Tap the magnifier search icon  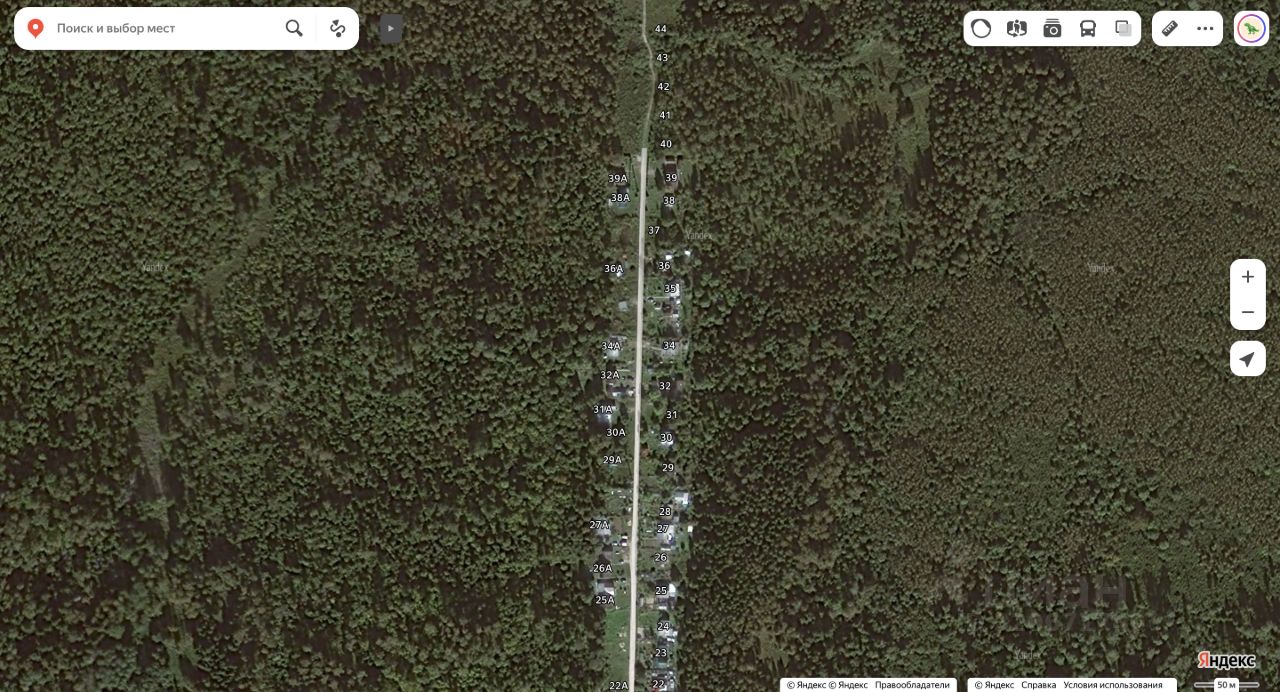click(x=294, y=28)
